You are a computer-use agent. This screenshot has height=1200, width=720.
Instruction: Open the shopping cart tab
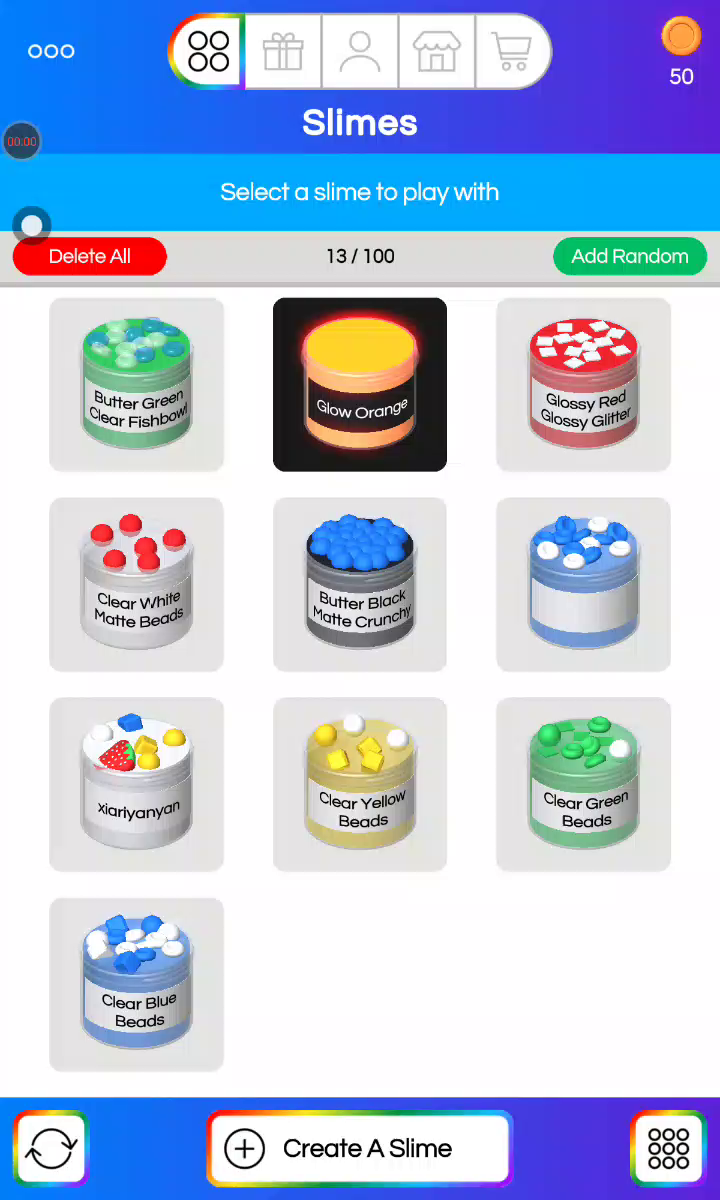coord(512,51)
